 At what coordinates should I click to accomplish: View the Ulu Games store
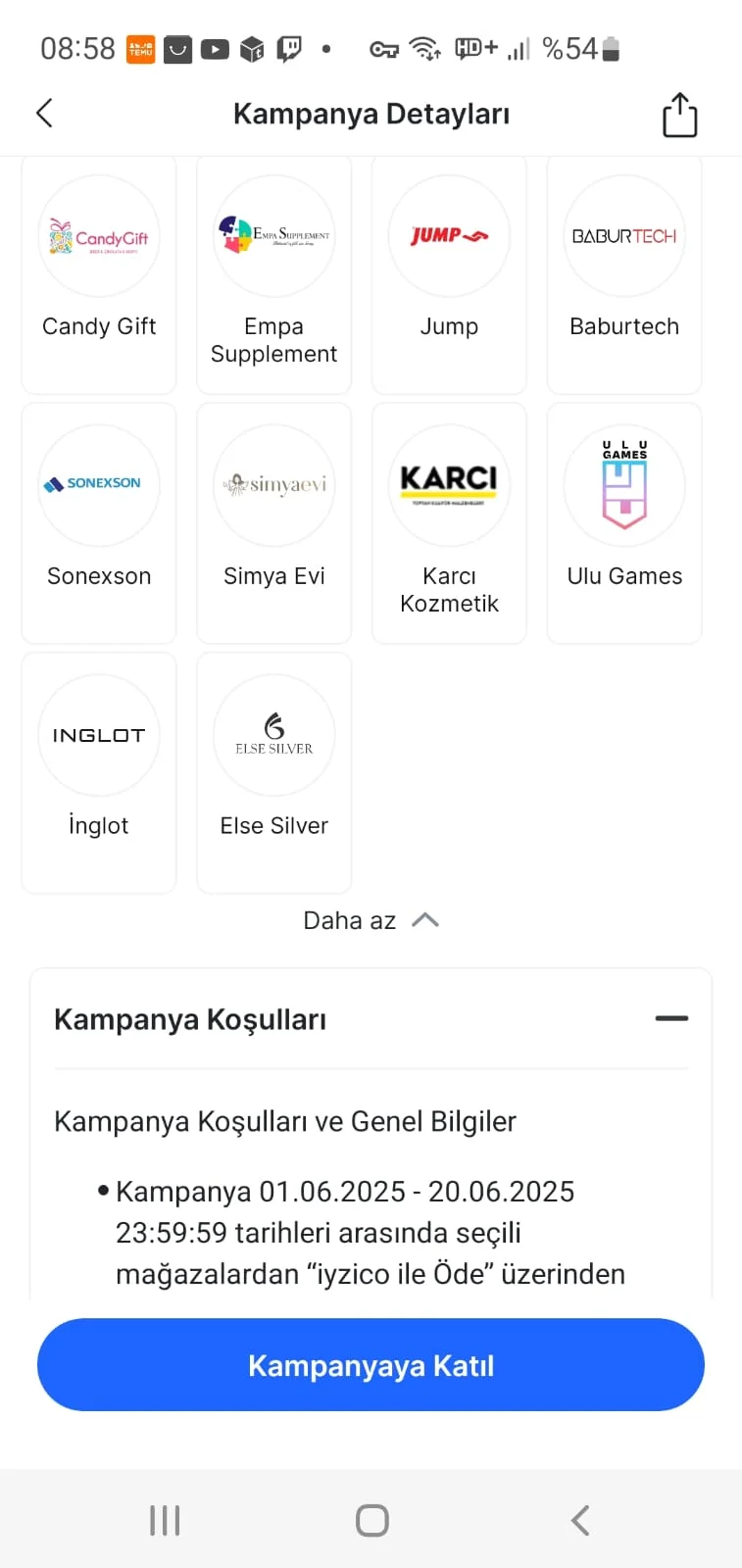624,523
